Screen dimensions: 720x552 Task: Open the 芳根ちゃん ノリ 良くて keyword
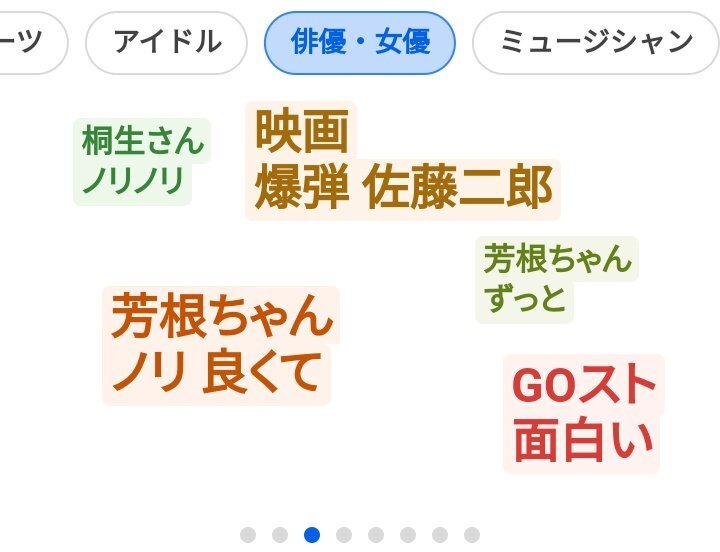click(220, 345)
